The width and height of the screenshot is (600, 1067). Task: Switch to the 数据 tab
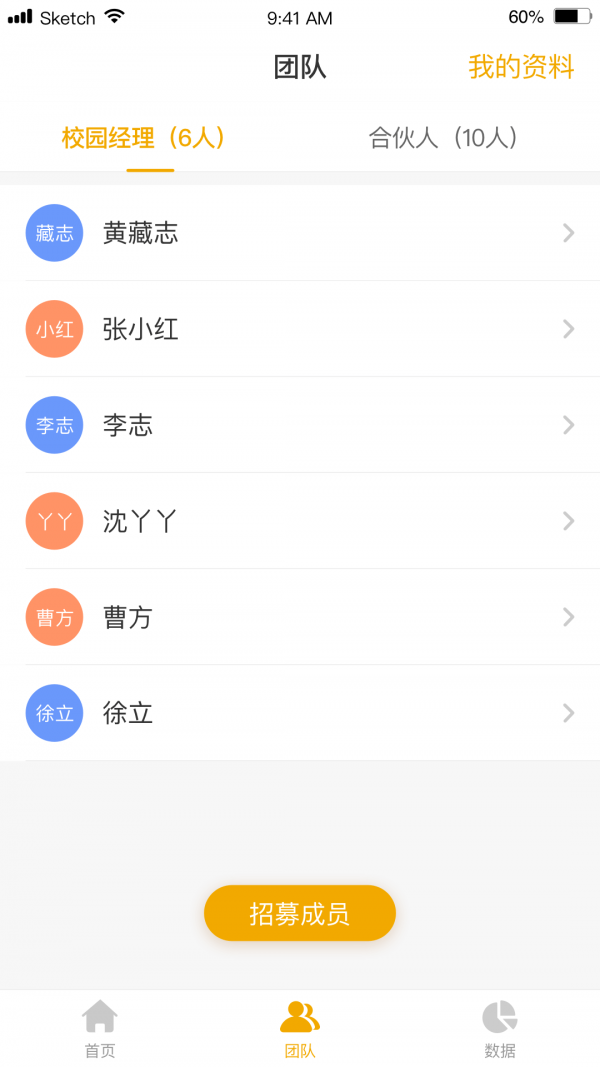[500, 1029]
